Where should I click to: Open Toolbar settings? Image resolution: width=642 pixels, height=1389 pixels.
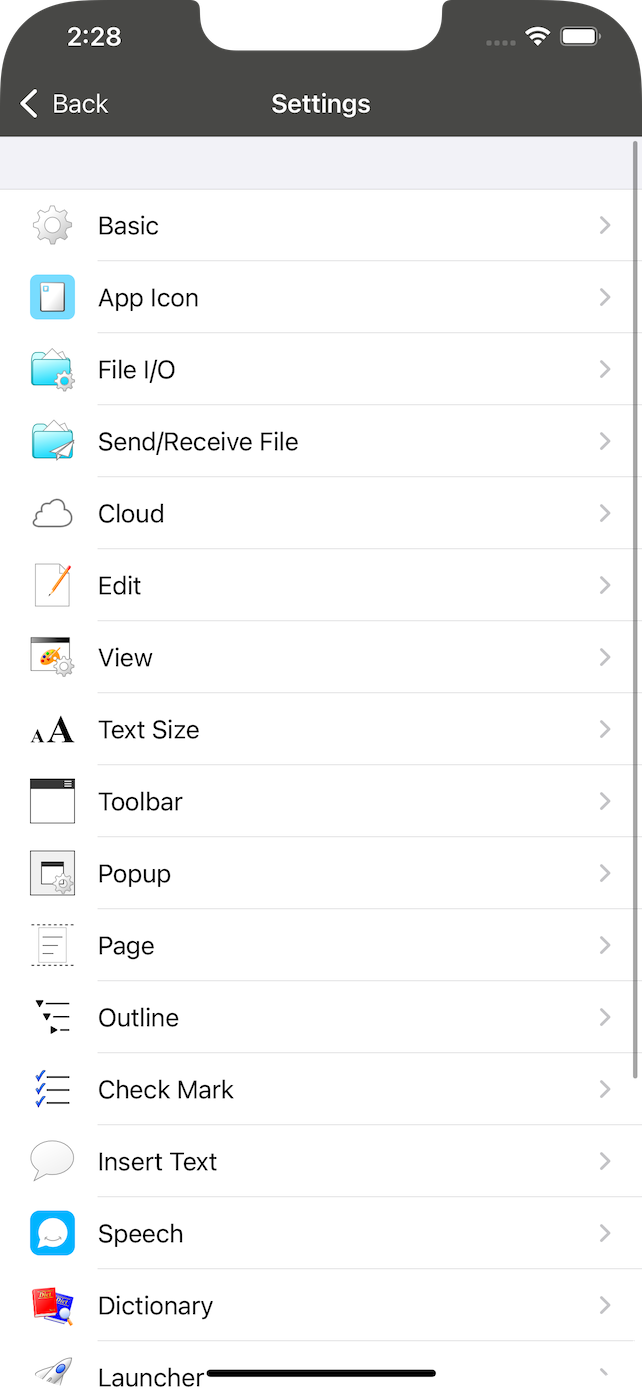point(321,801)
